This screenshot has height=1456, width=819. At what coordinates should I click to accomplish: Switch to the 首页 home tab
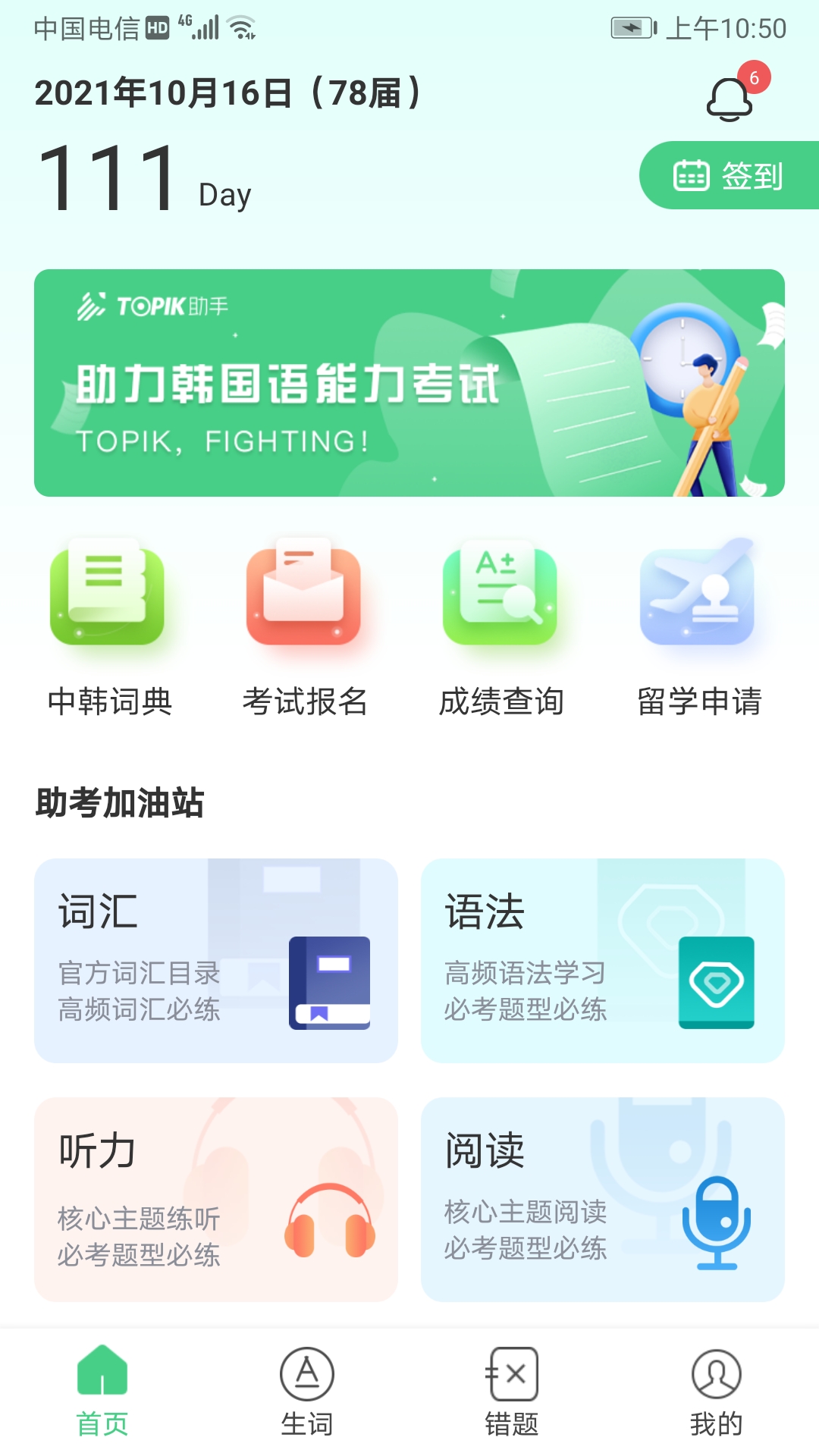tap(102, 1392)
